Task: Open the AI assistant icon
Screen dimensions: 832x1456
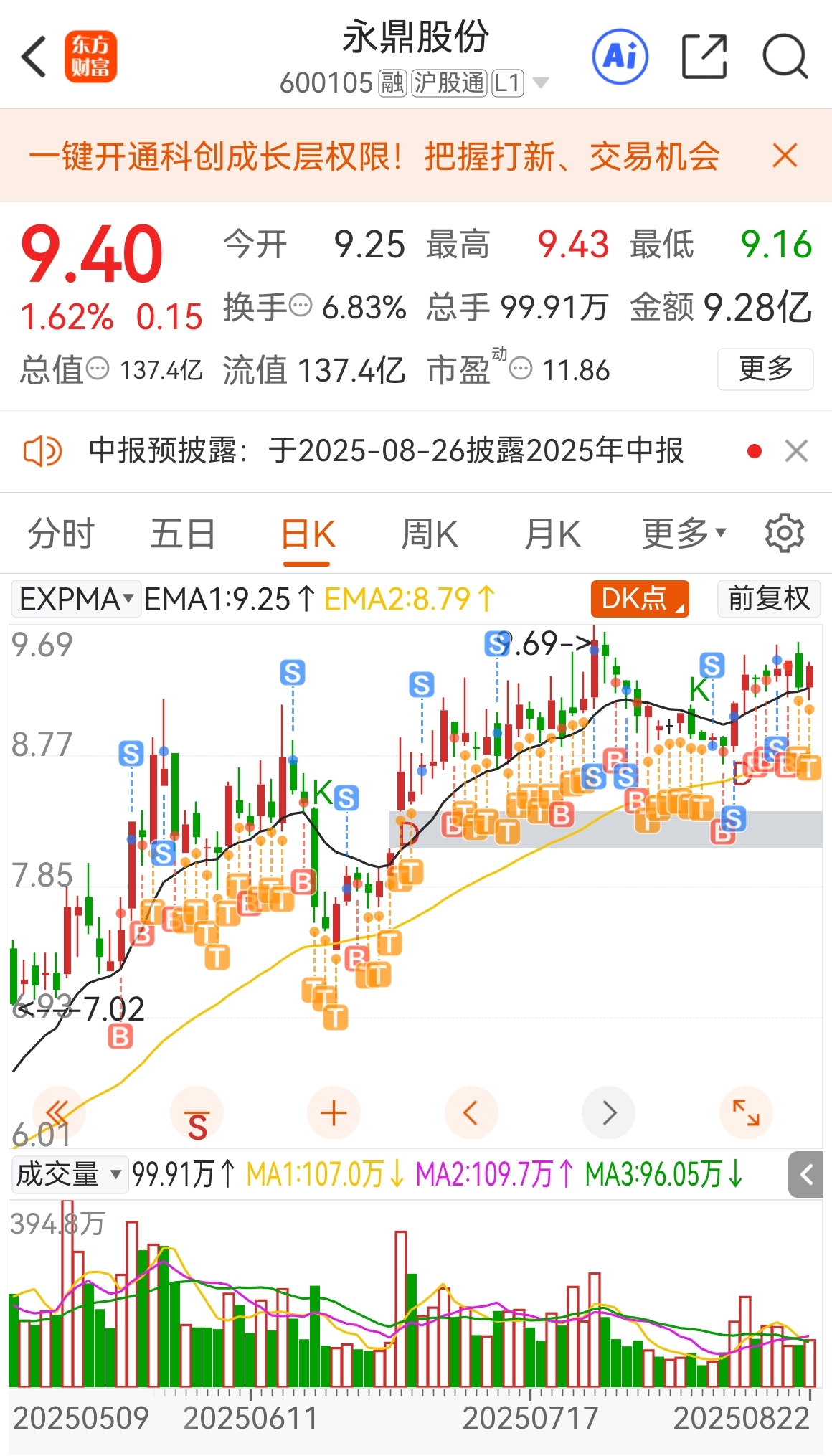Action: point(620,56)
